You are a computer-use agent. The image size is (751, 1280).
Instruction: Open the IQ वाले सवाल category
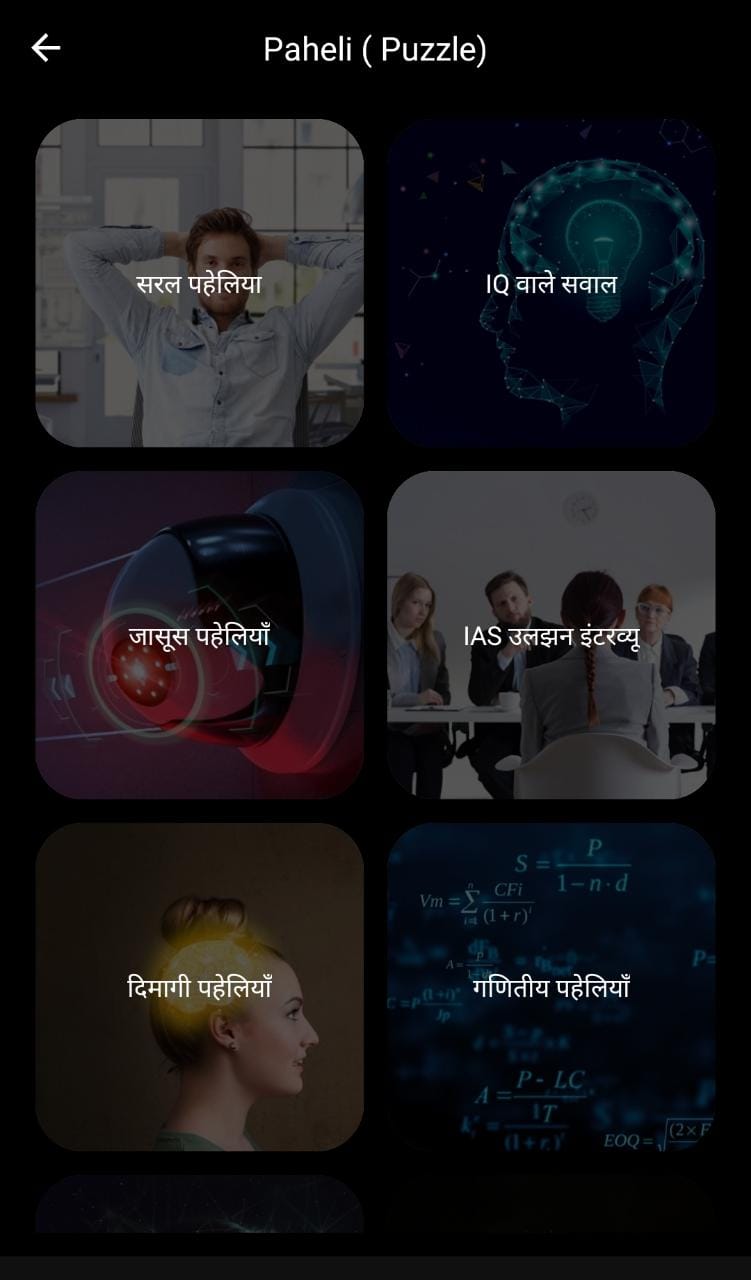(x=551, y=283)
